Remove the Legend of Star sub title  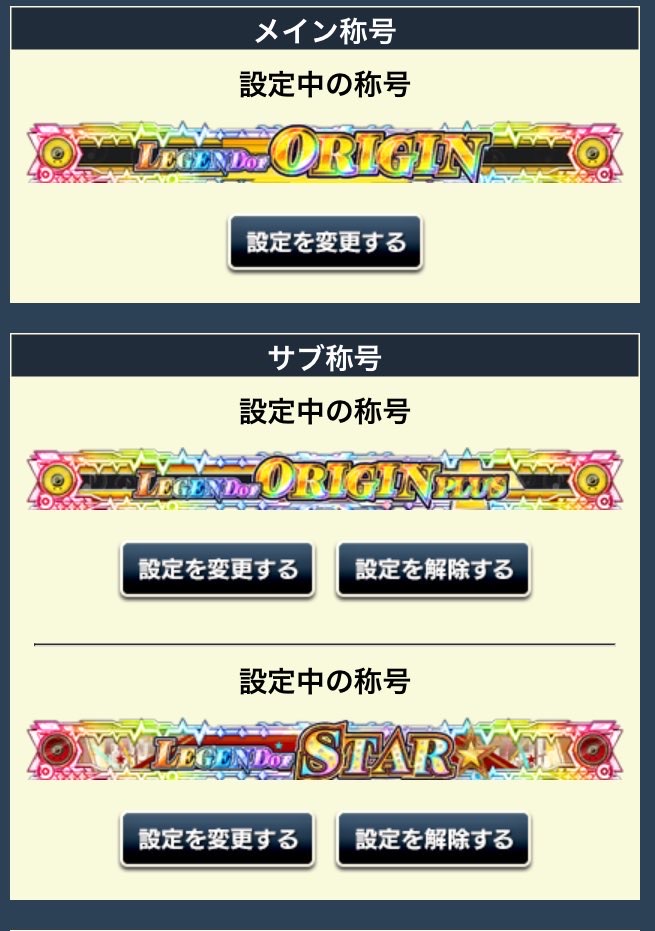(433, 839)
